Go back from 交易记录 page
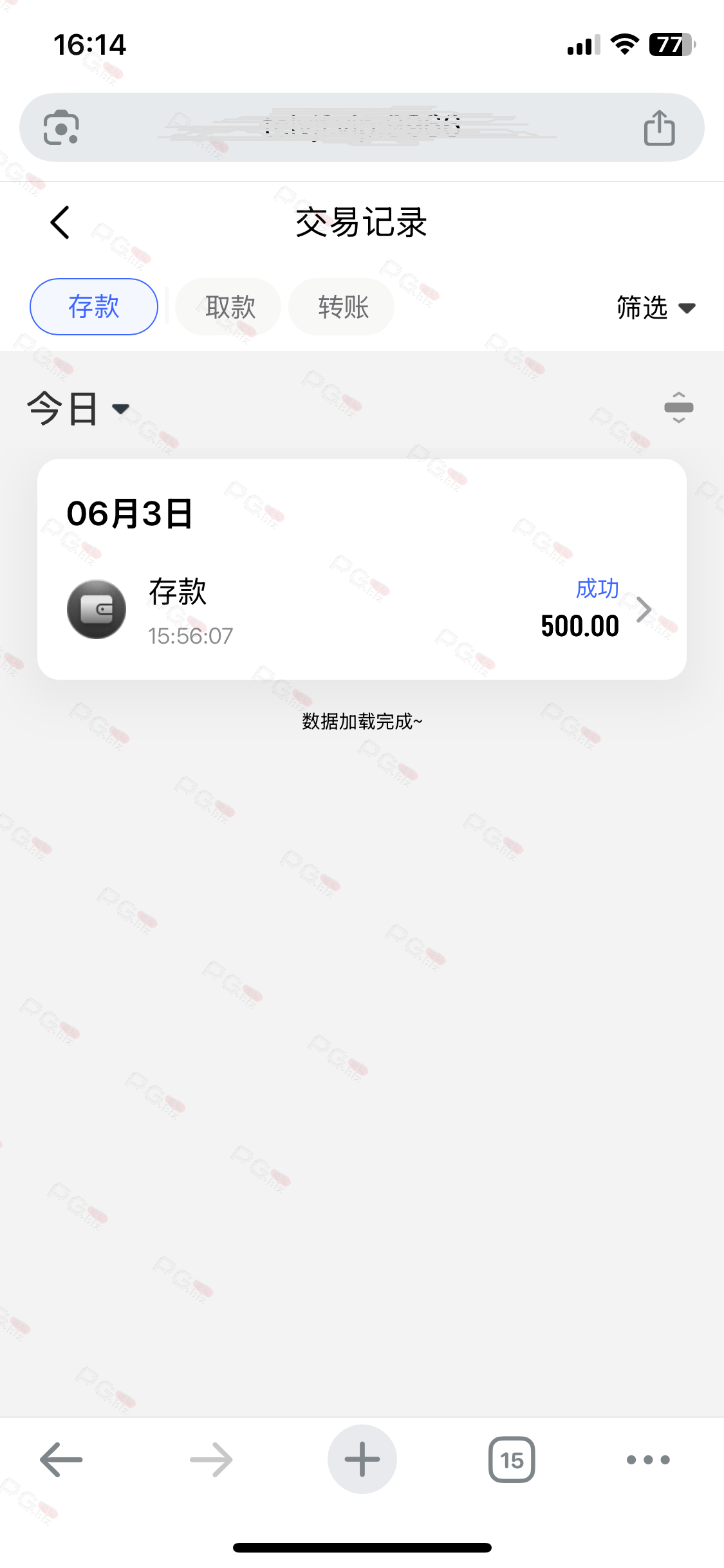 60,223
